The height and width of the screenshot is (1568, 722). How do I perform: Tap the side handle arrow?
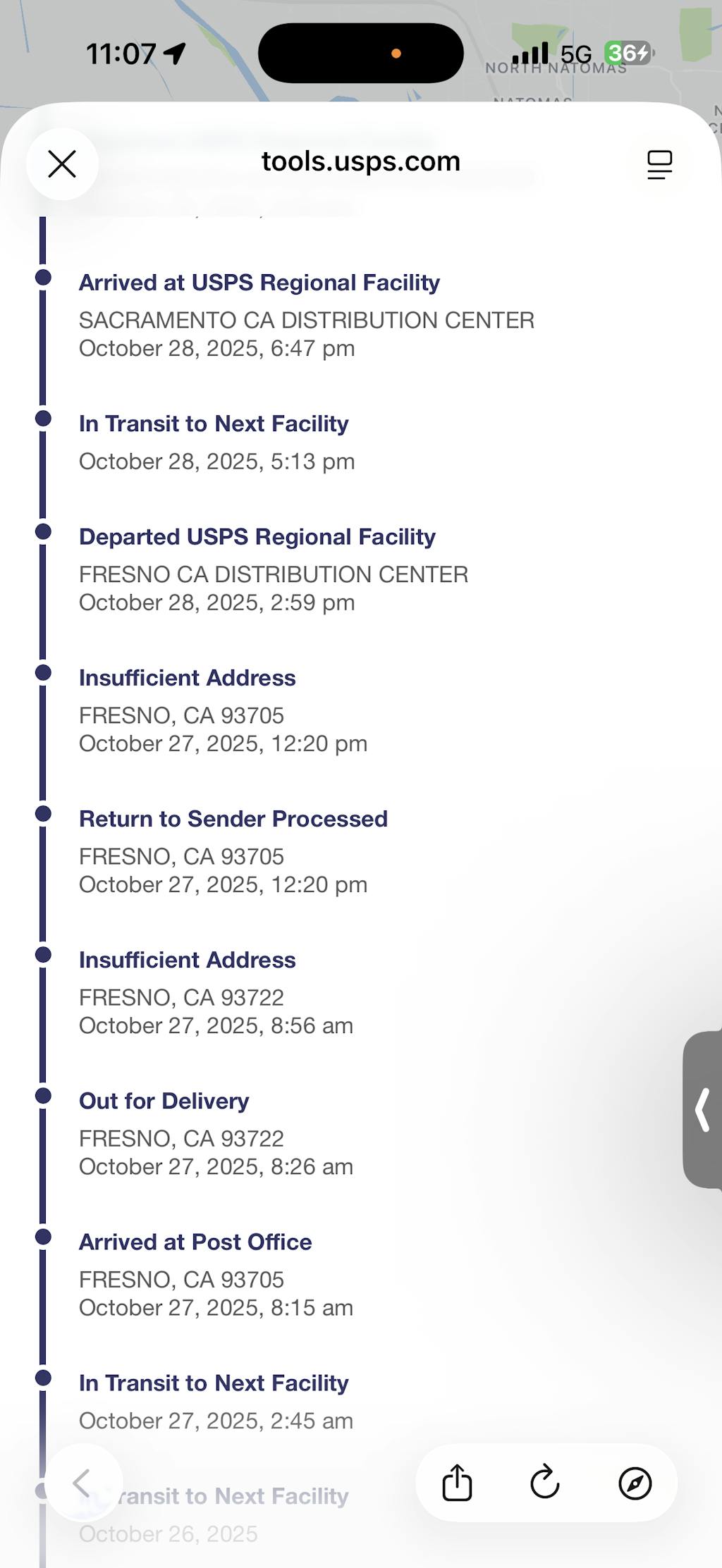pyautogui.click(x=703, y=1109)
